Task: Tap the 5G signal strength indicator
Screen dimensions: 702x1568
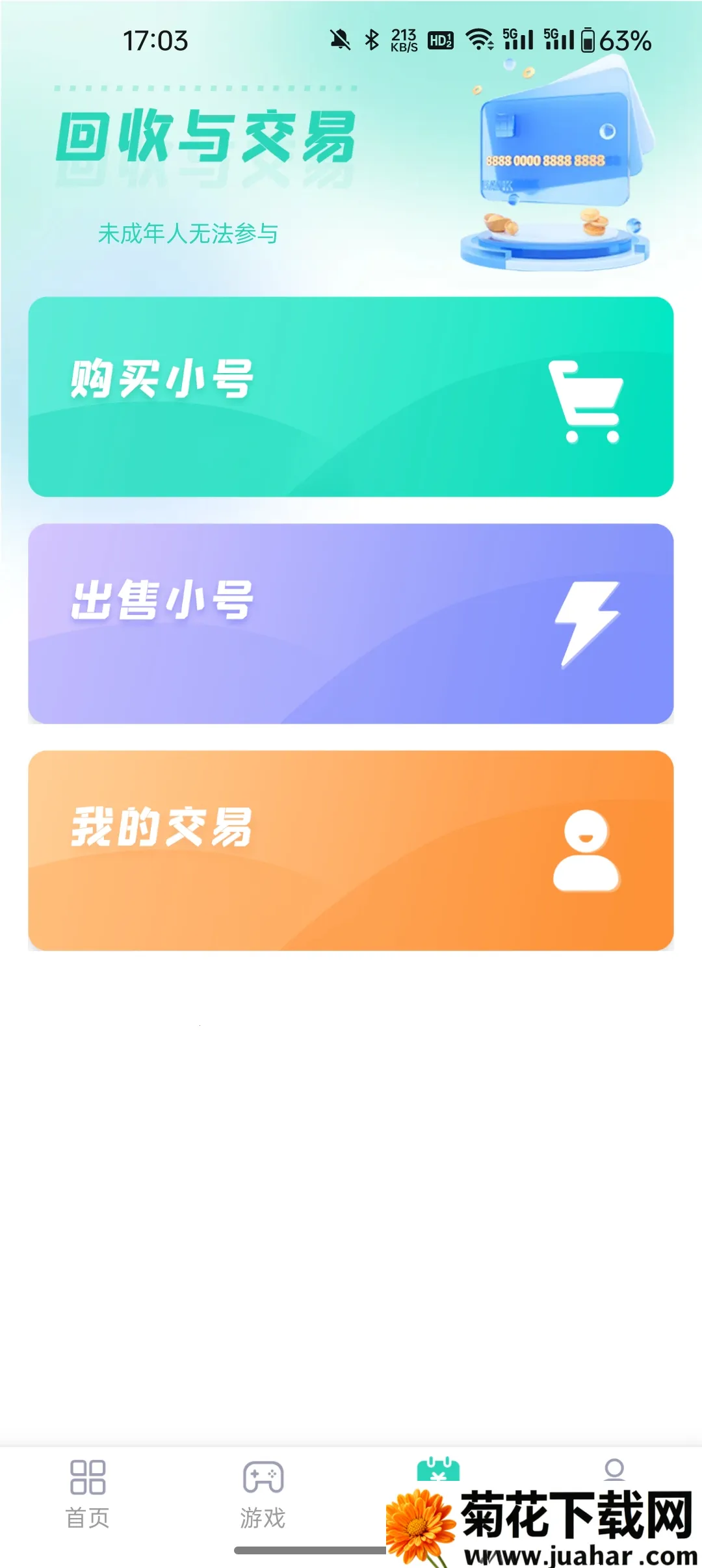Action: [x=520, y=40]
